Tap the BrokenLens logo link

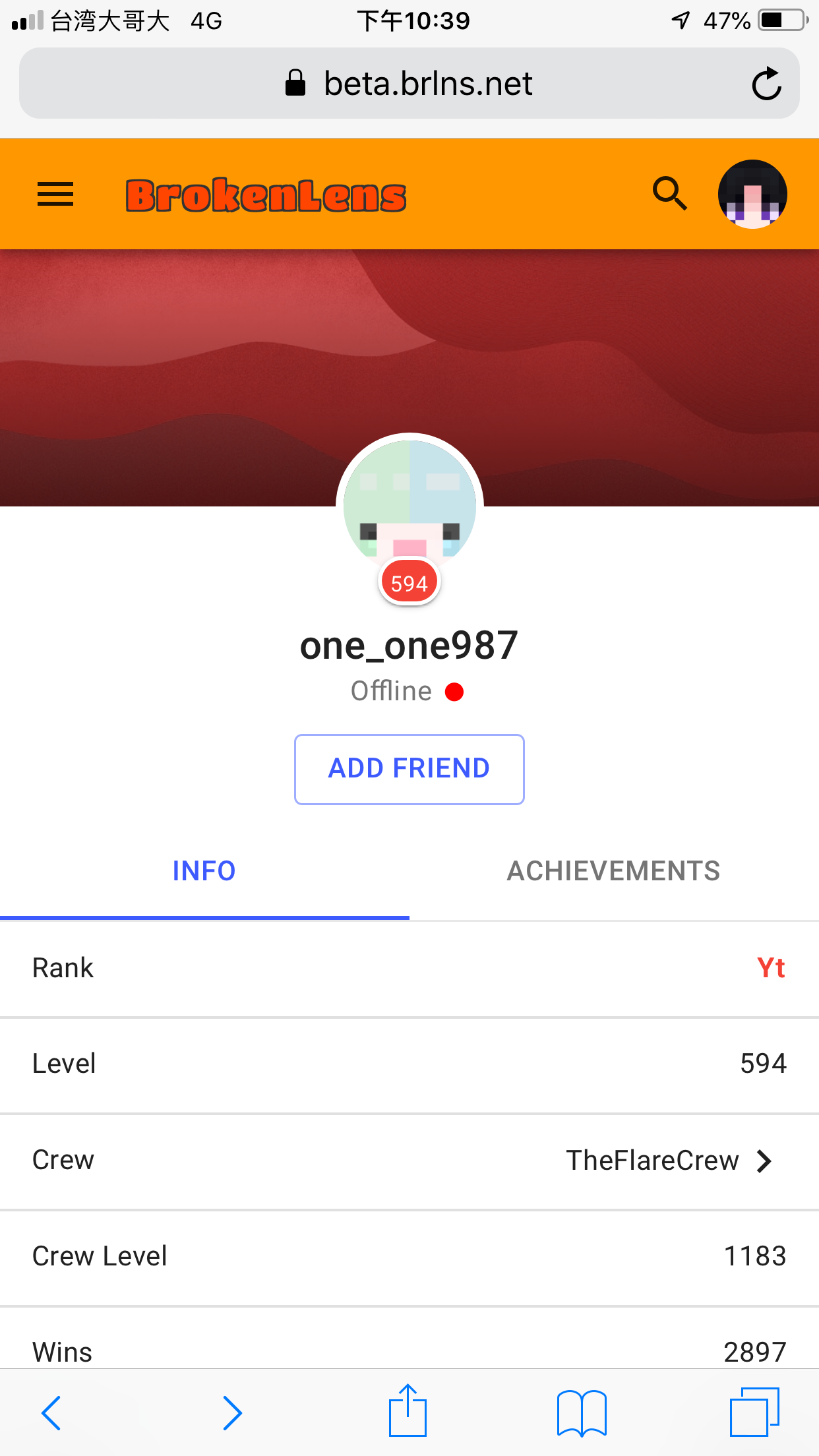266,195
